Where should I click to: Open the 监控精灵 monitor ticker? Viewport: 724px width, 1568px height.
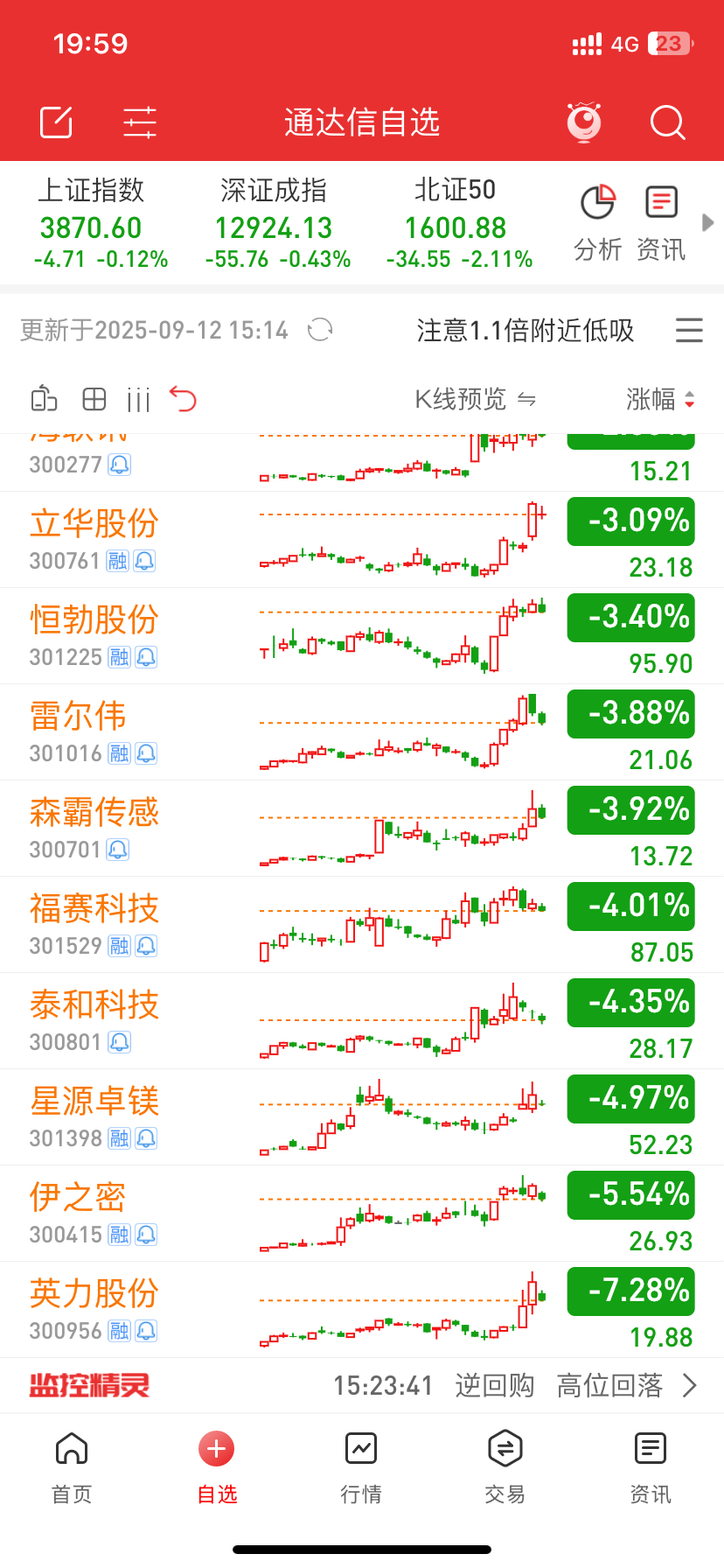[362, 1385]
